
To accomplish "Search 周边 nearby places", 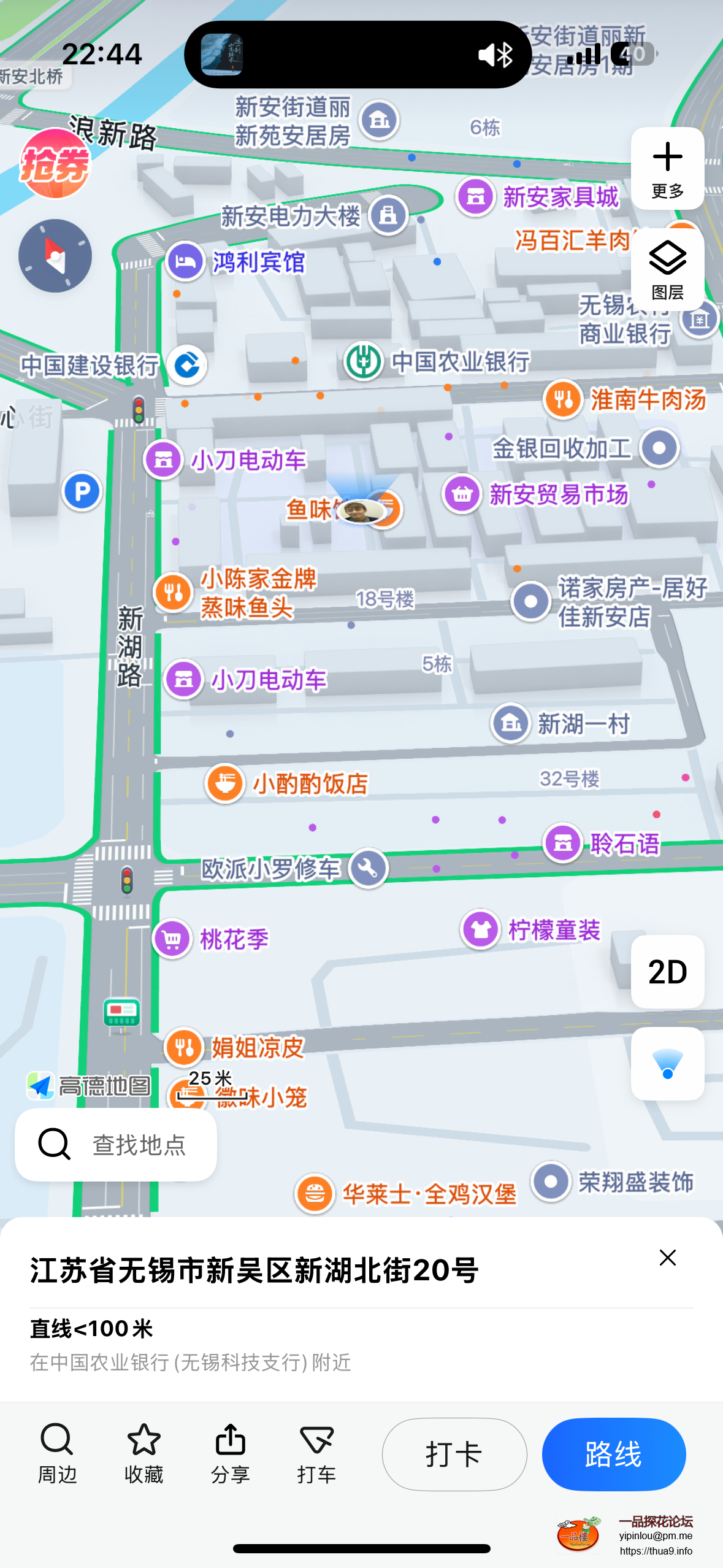I will pyautogui.click(x=57, y=1453).
